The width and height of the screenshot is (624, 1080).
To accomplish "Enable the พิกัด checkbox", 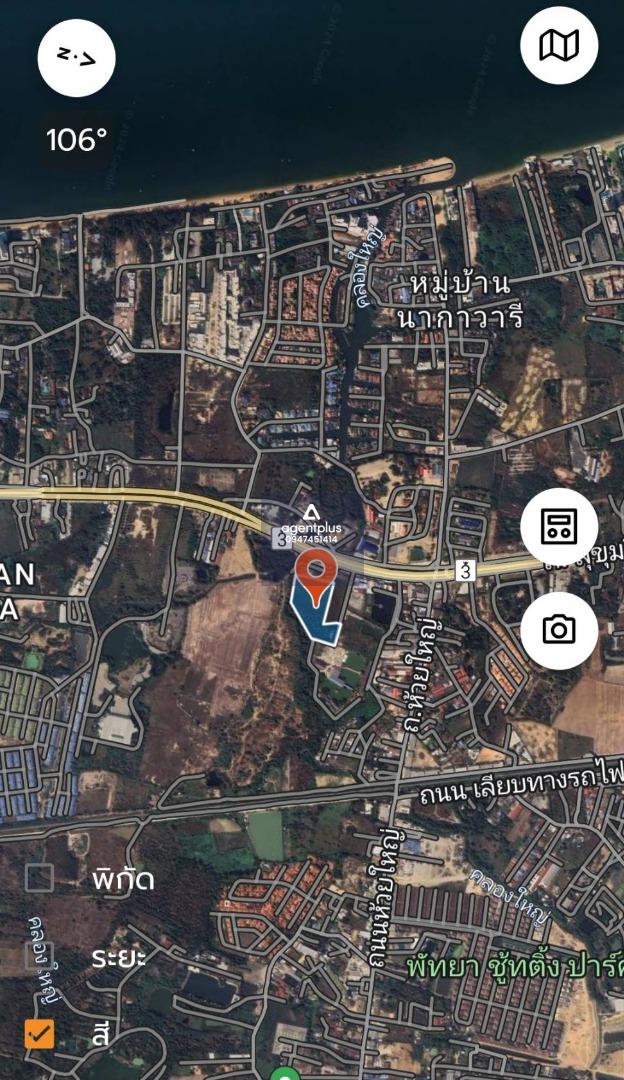I will pos(39,878).
